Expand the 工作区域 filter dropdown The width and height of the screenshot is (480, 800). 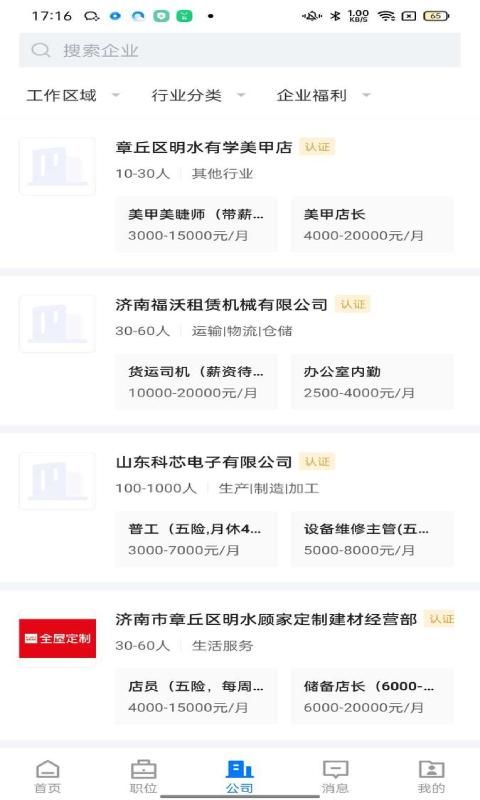[x=73, y=95]
